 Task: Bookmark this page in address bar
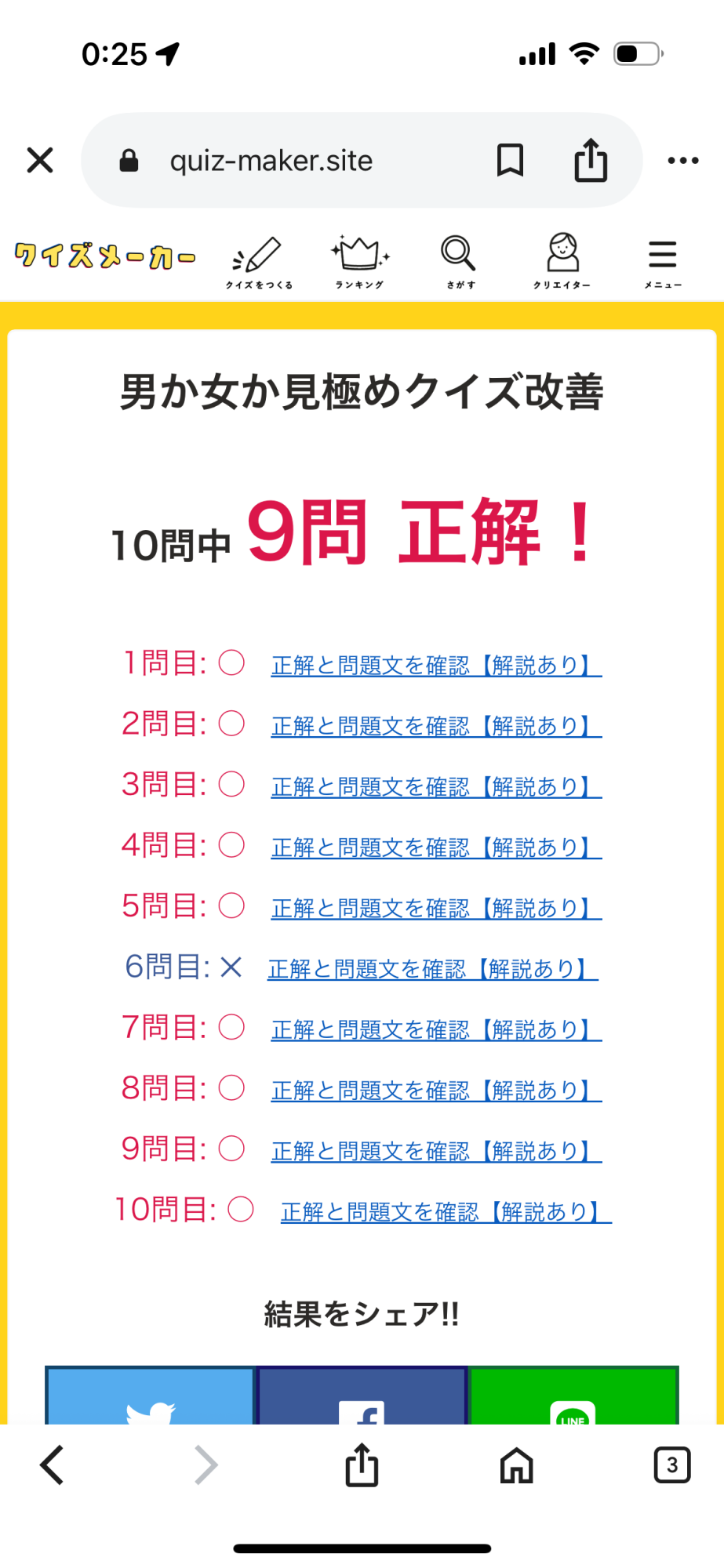click(510, 160)
